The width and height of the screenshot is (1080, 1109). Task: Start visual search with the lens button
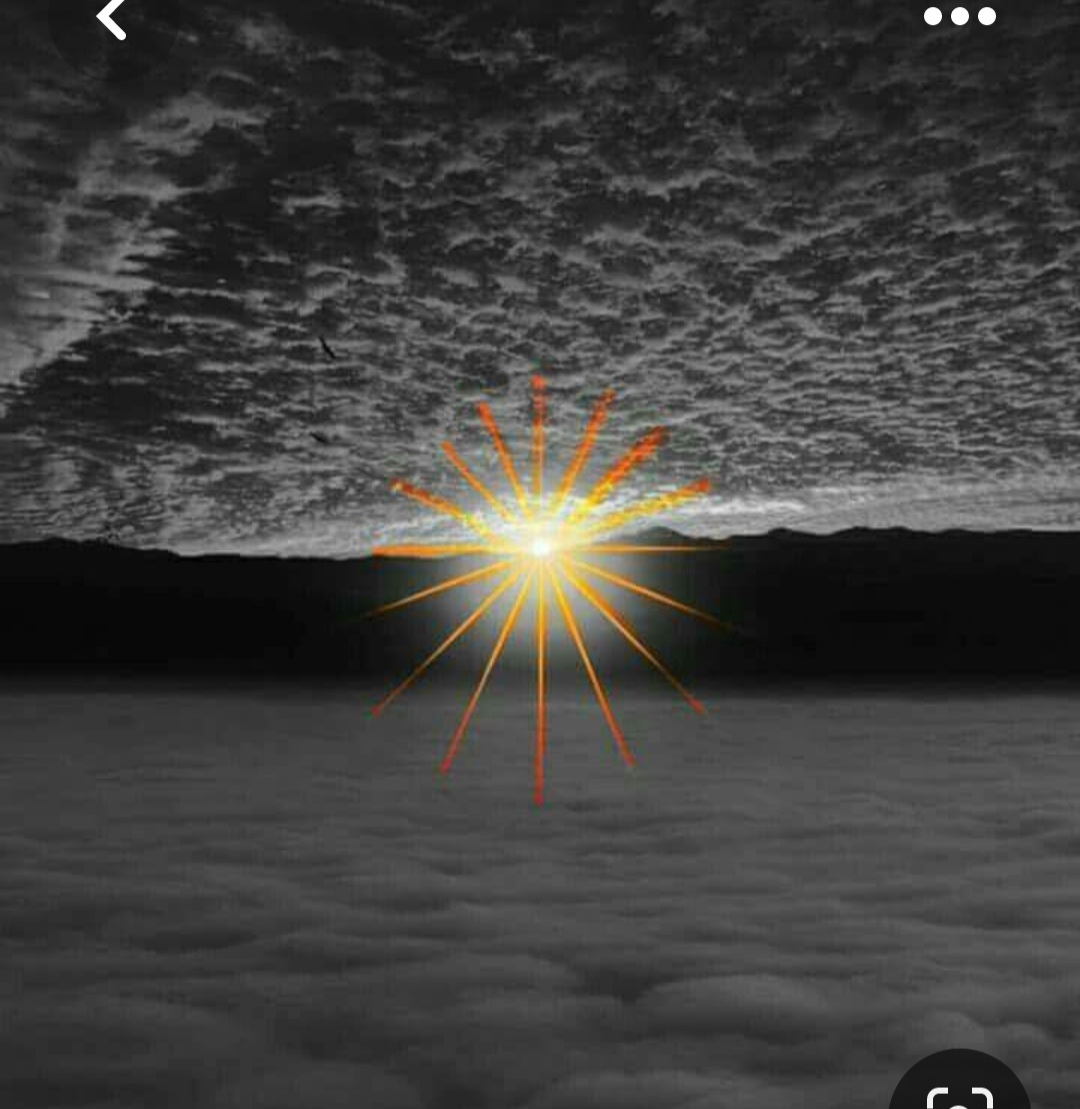pyautogui.click(x=960, y=1090)
